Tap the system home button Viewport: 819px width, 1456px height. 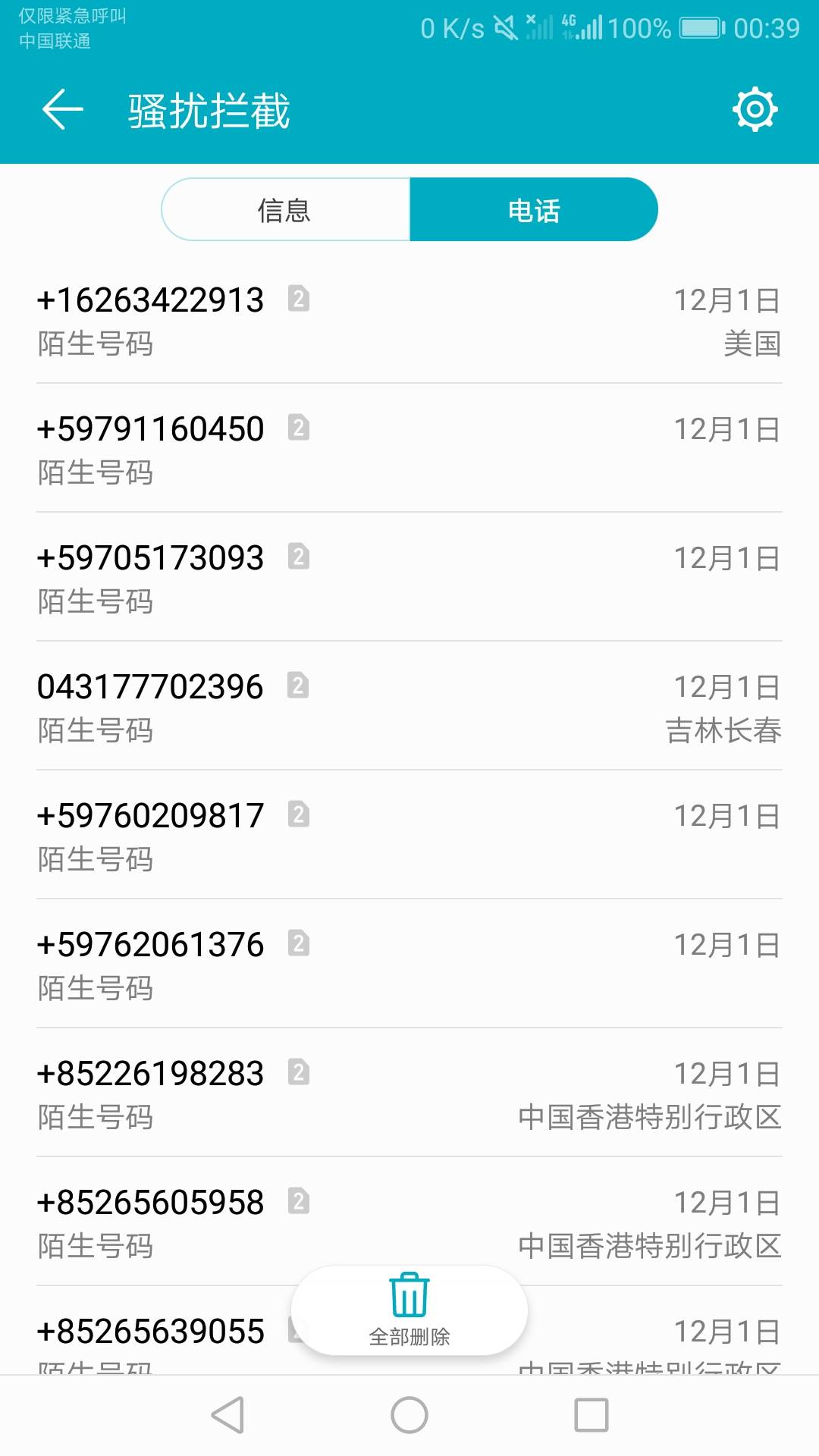click(x=409, y=1415)
